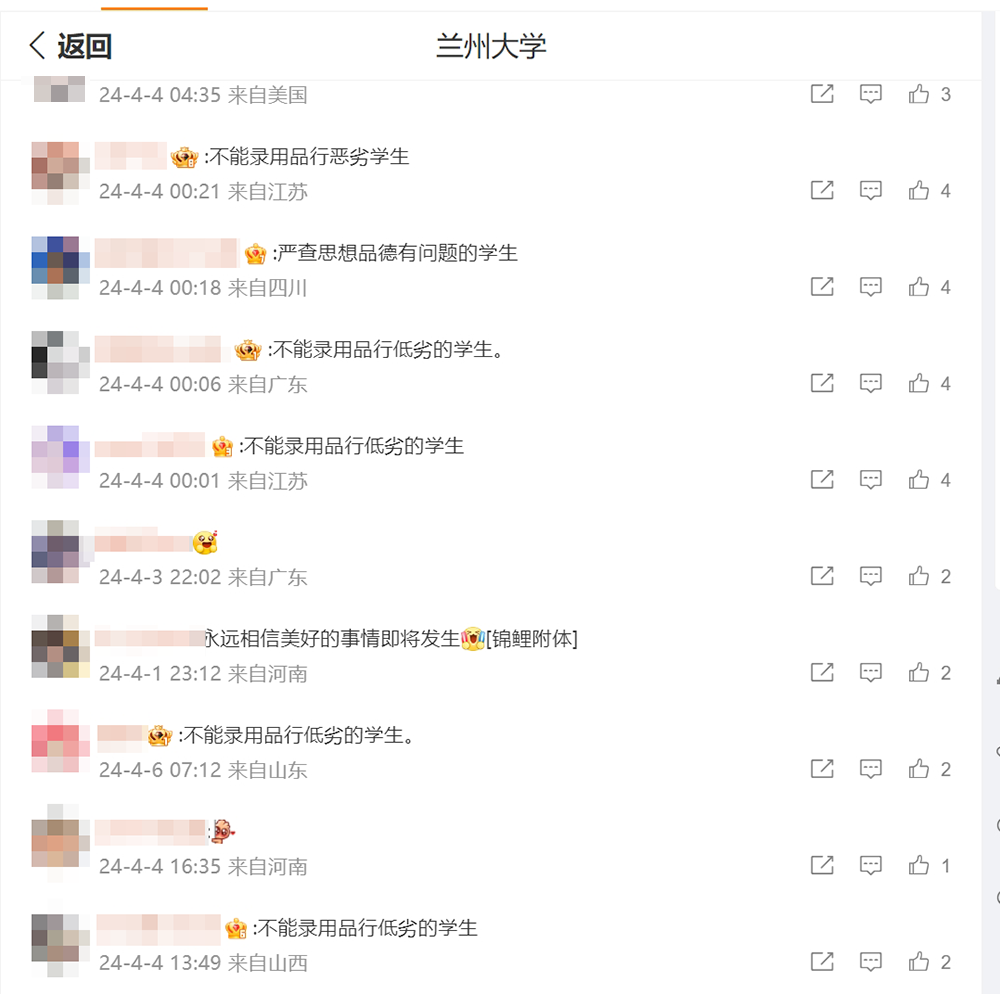Image resolution: width=1000 pixels, height=994 pixels.
Task: Repost the 13:49 comment from 山西
Action: coord(822,962)
